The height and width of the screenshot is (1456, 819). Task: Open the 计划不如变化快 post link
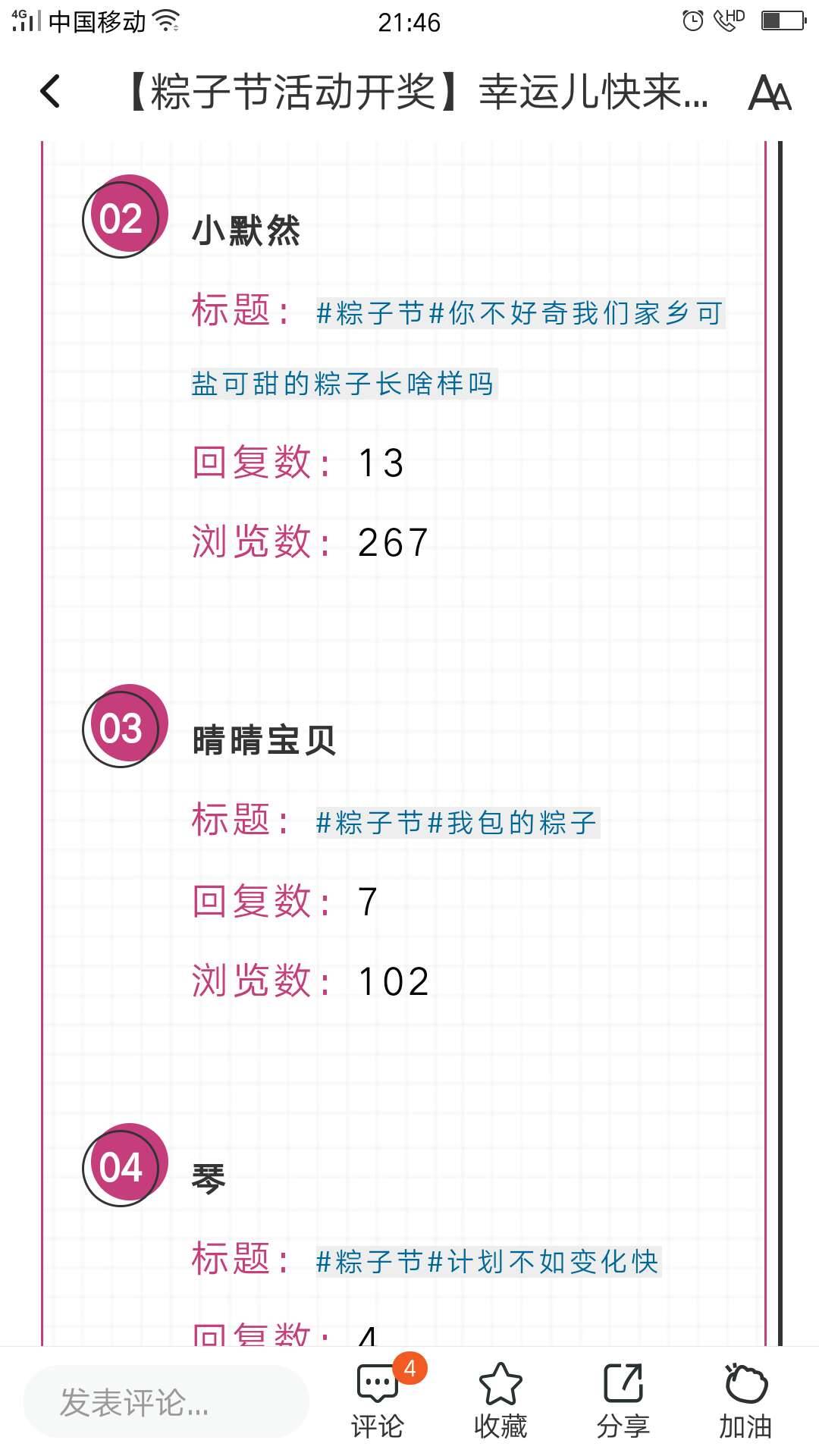(x=487, y=1262)
